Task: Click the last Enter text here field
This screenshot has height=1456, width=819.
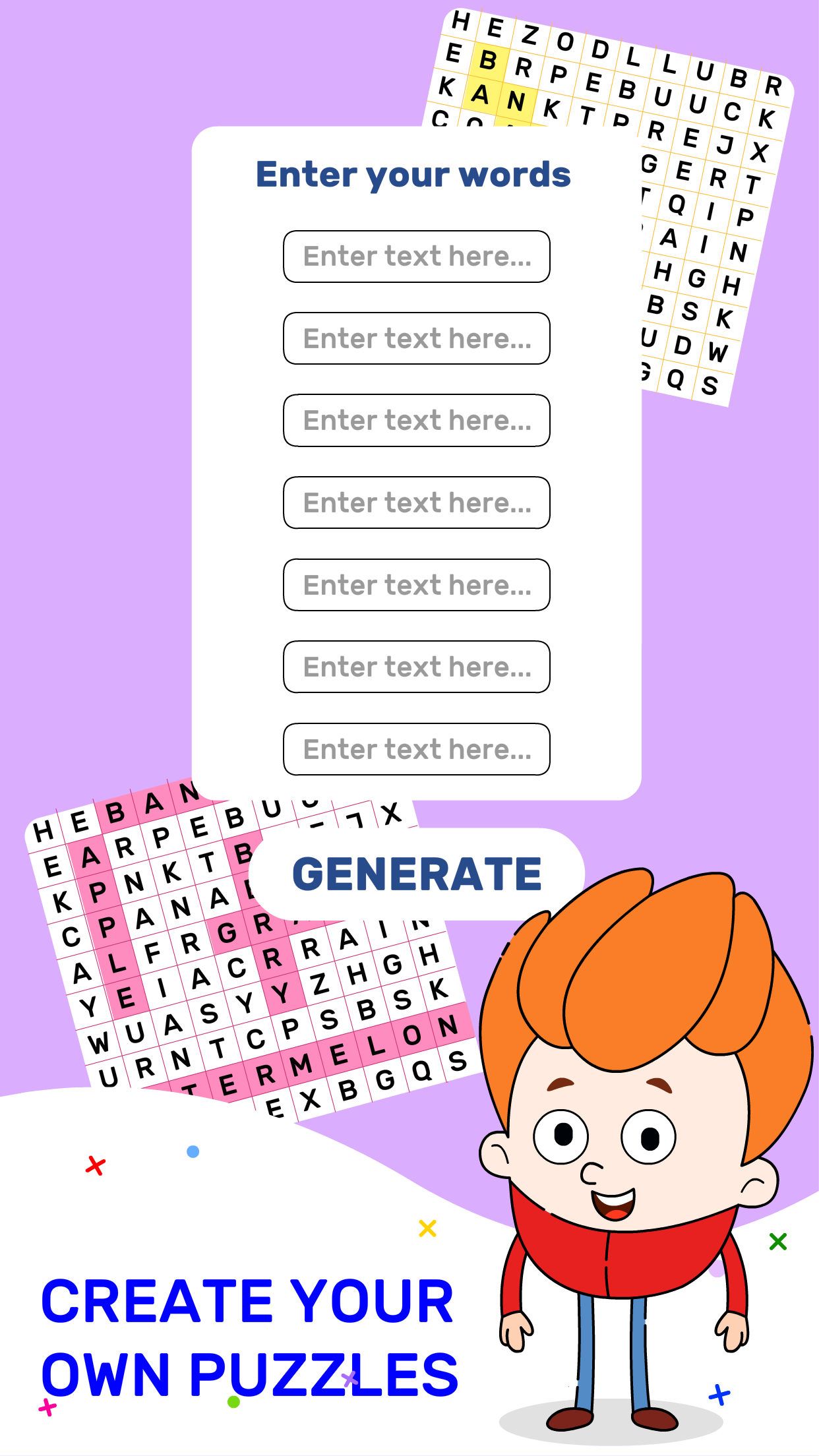Action: (x=416, y=749)
